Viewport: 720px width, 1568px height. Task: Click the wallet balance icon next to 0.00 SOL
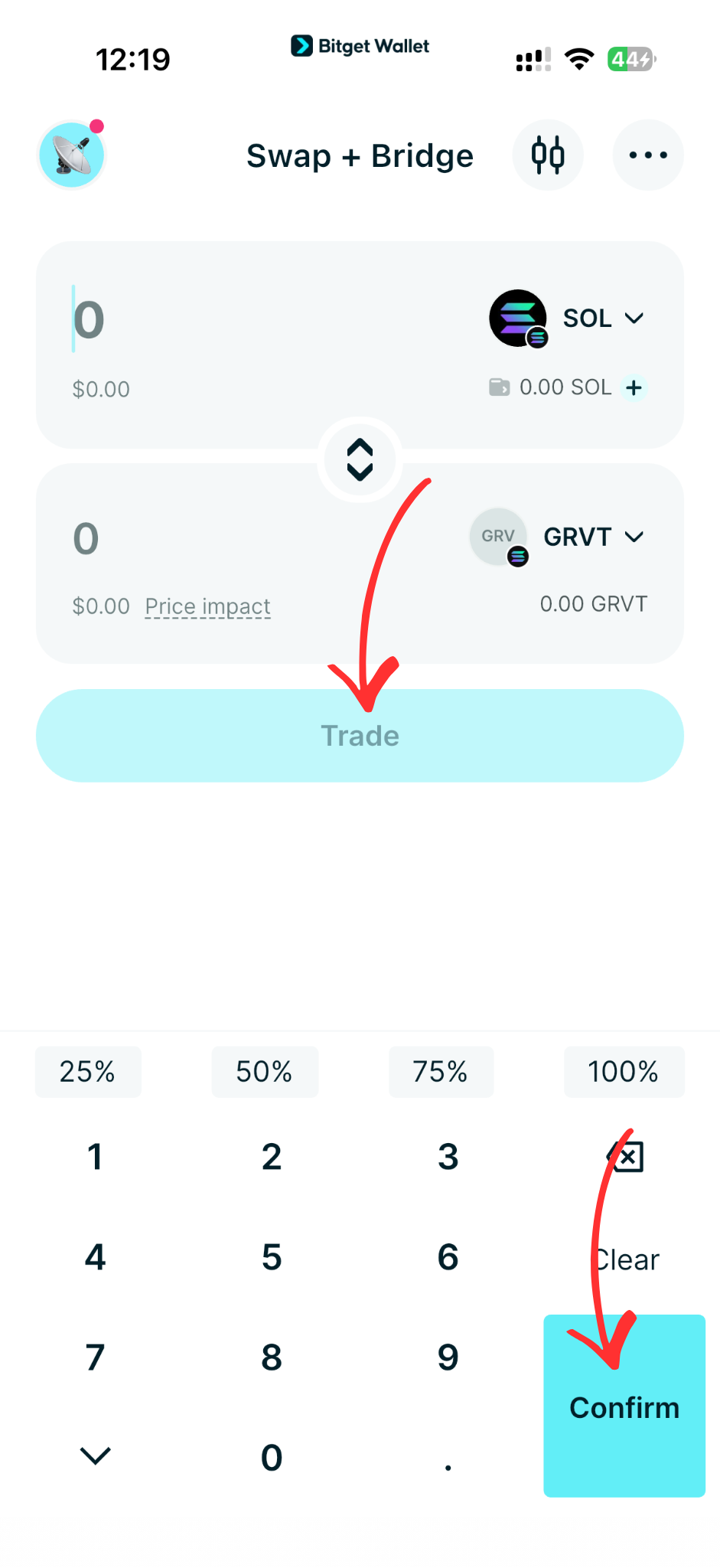[x=500, y=387]
